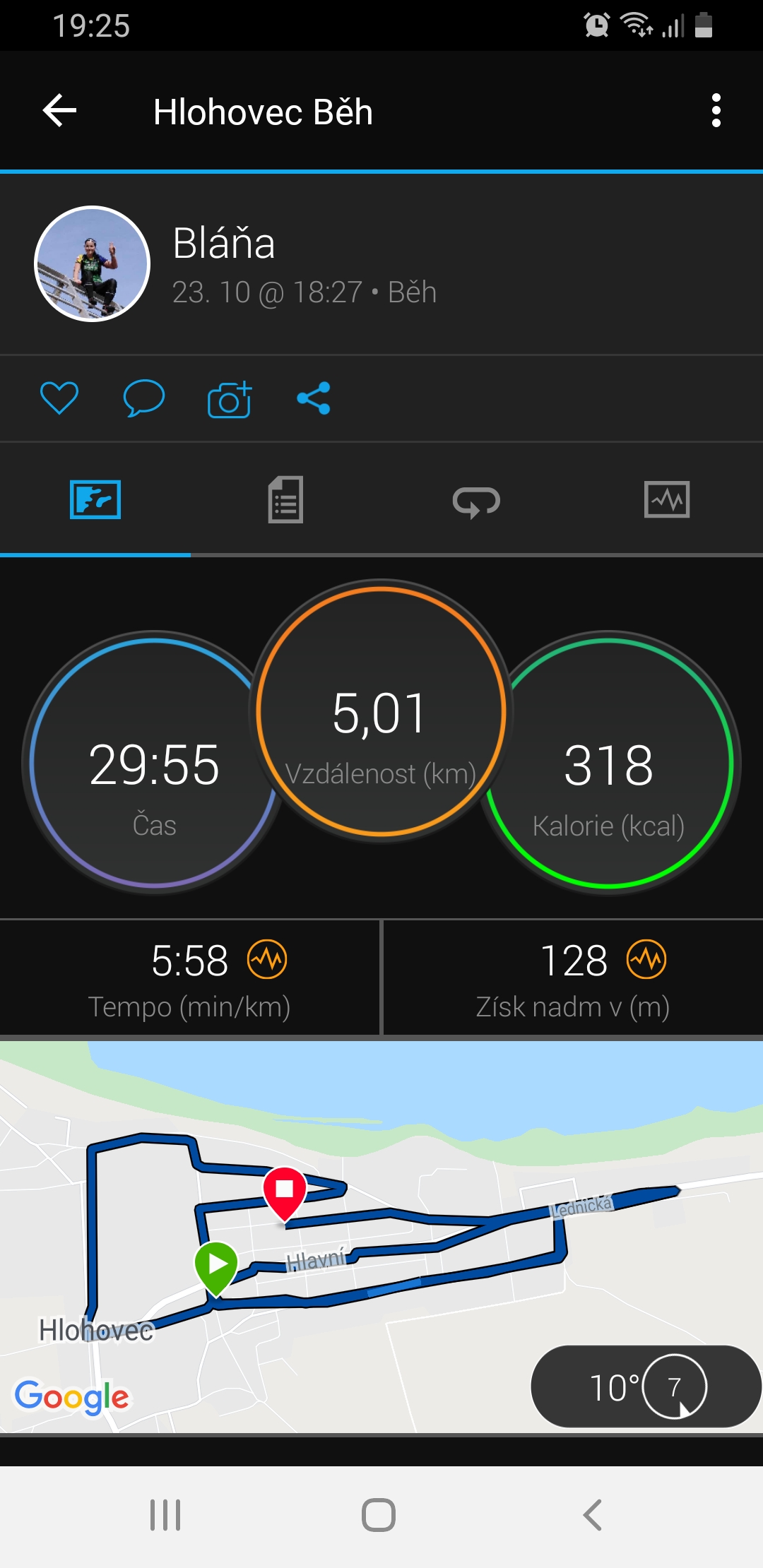Tap the system home button
The width and height of the screenshot is (763, 1568).
pos(379,1515)
